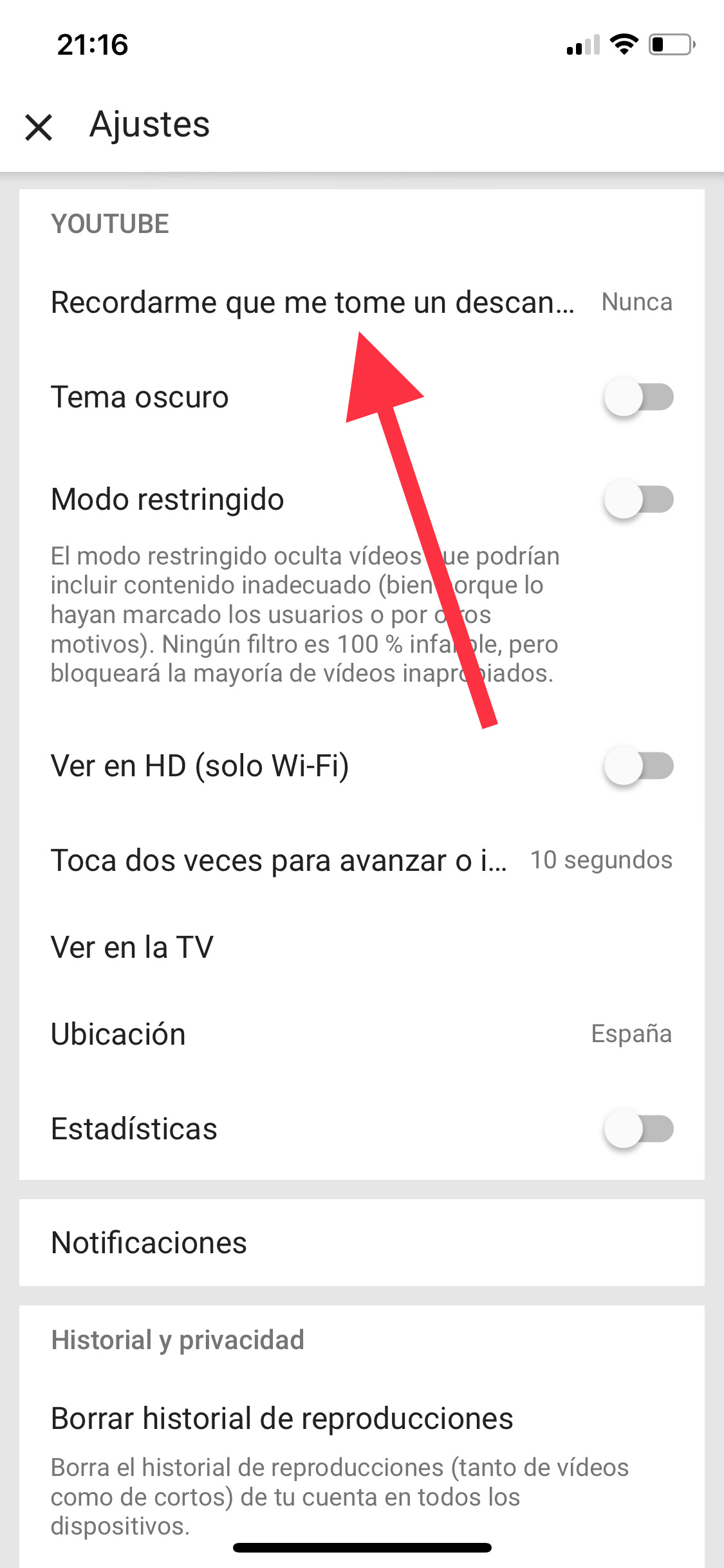Open Toca dos veces para avanzar setting
724x1568 pixels.
[279, 861]
